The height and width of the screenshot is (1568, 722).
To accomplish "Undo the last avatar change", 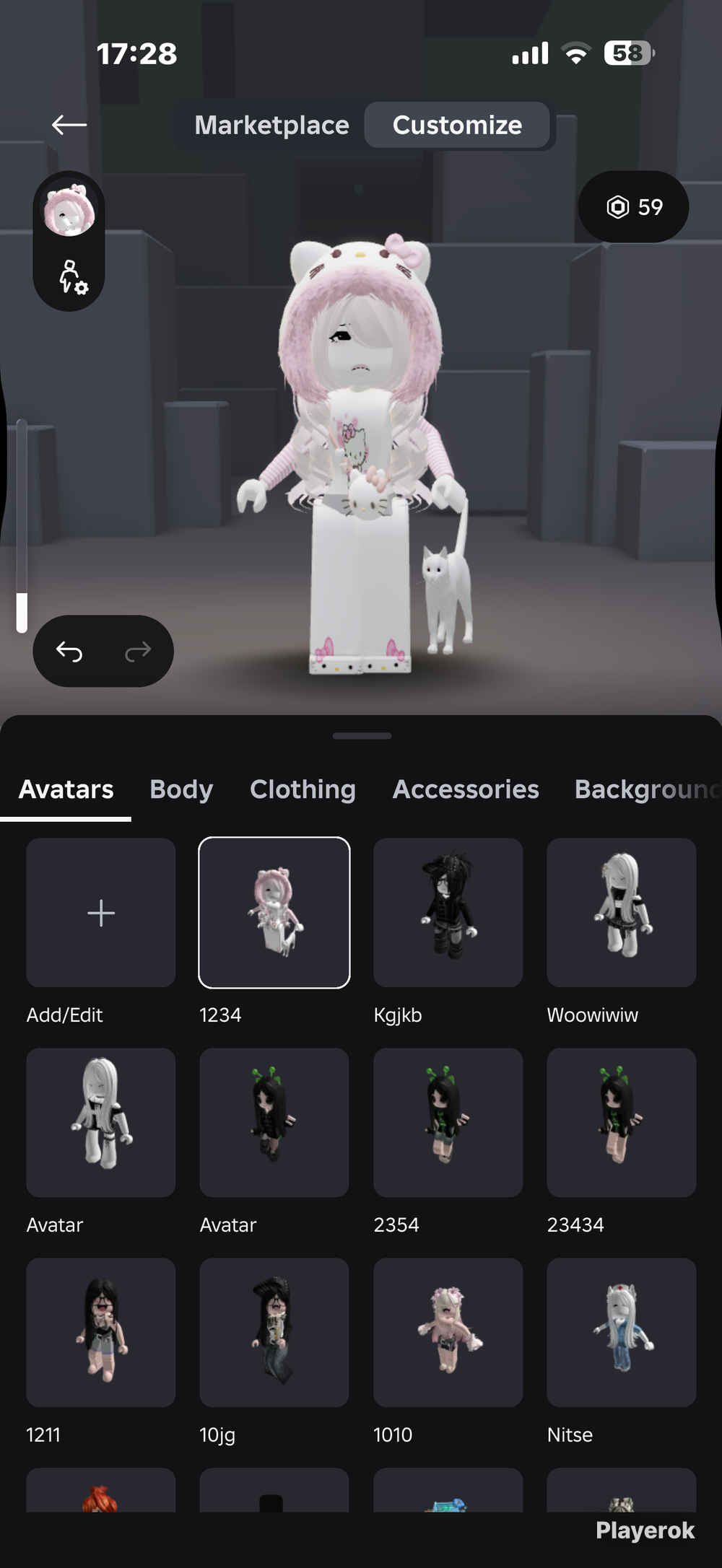I will coord(69,652).
